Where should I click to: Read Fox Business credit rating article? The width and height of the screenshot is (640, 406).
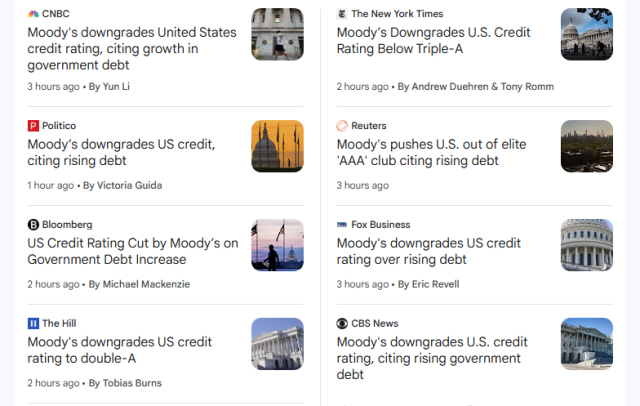click(x=428, y=251)
